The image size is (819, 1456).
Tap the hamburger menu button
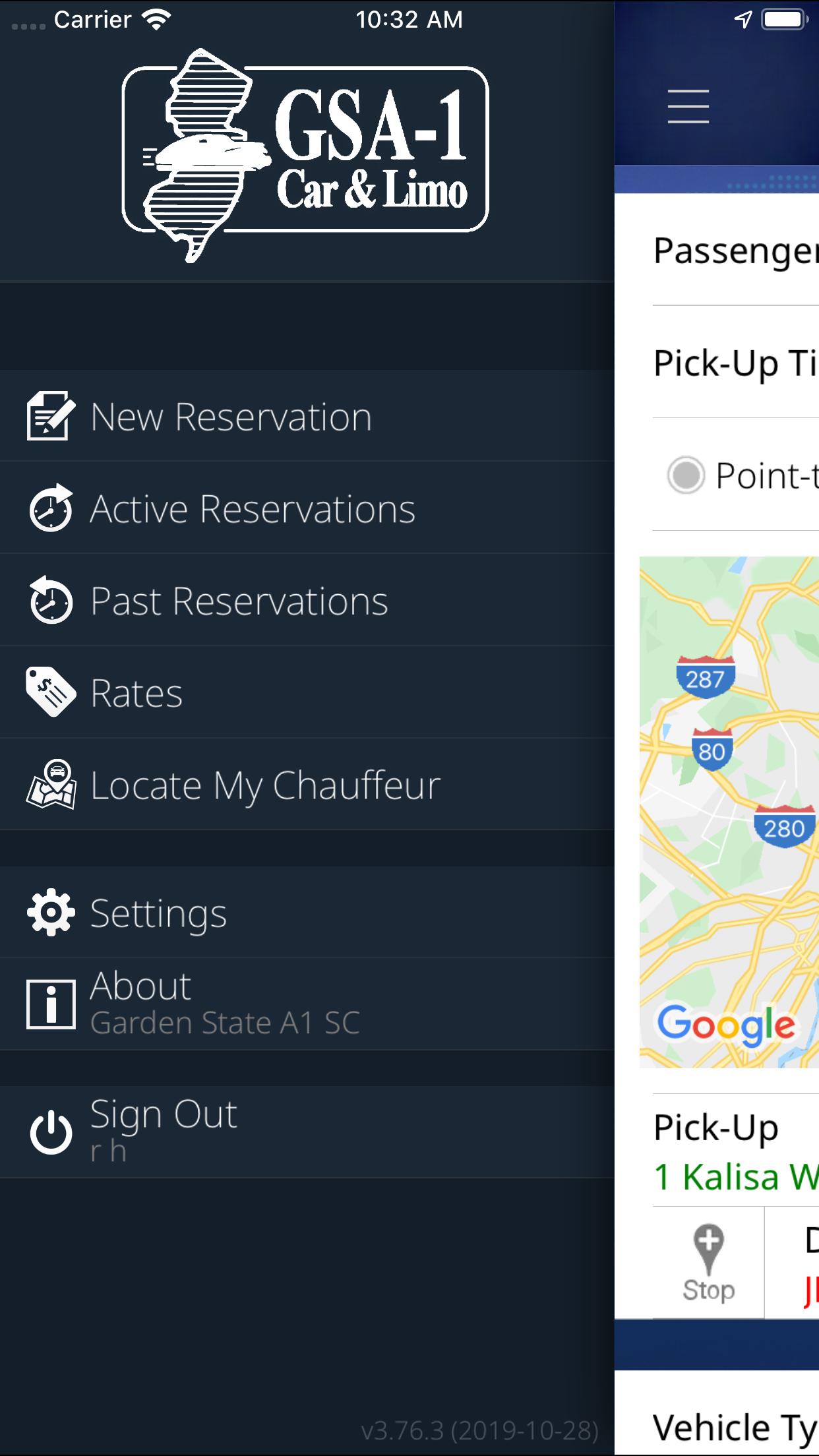pyautogui.click(x=688, y=107)
